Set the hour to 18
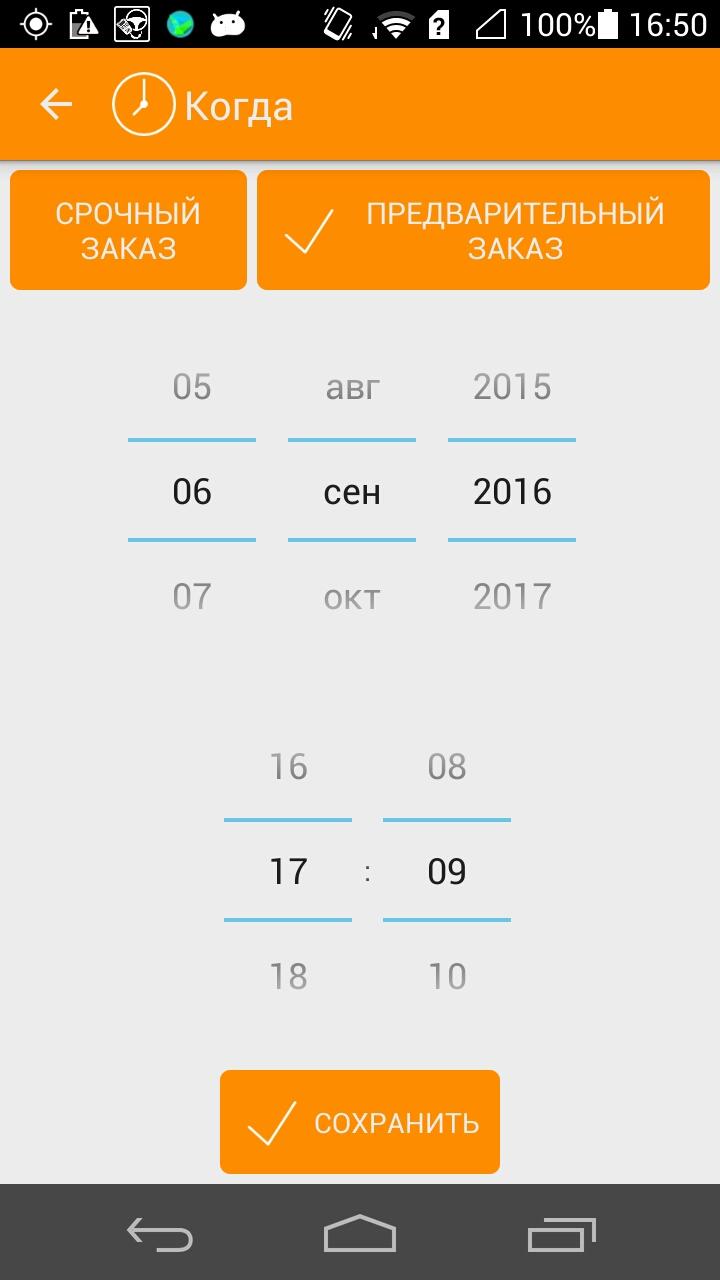 pyautogui.click(x=288, y=977)
